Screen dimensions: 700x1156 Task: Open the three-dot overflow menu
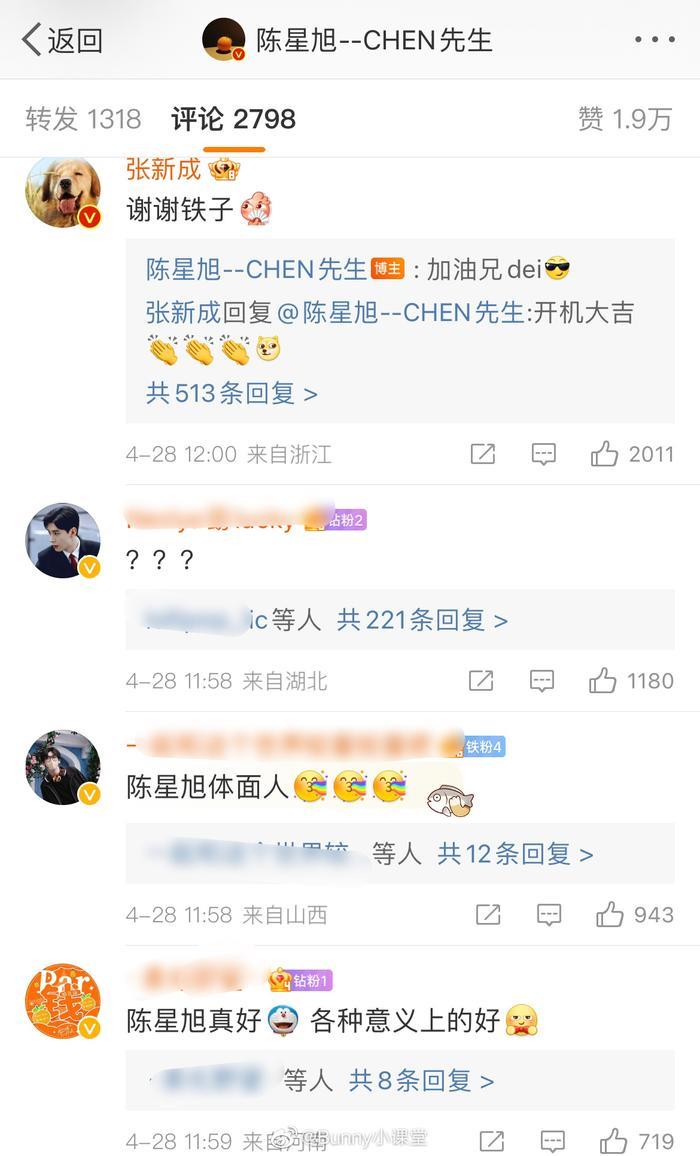[654, 40]
